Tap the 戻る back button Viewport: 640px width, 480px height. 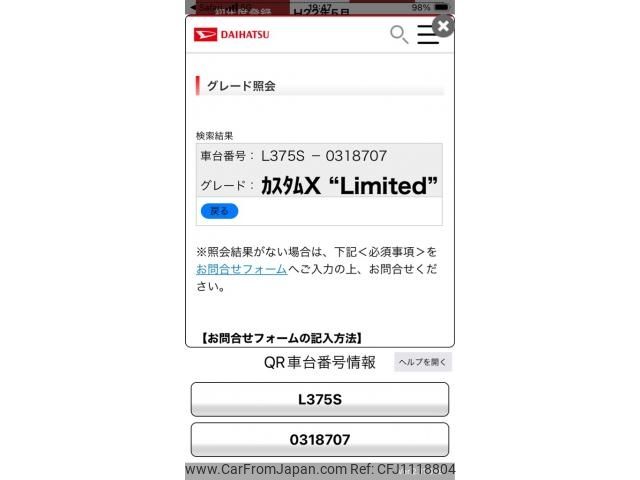tap(219, 211)
